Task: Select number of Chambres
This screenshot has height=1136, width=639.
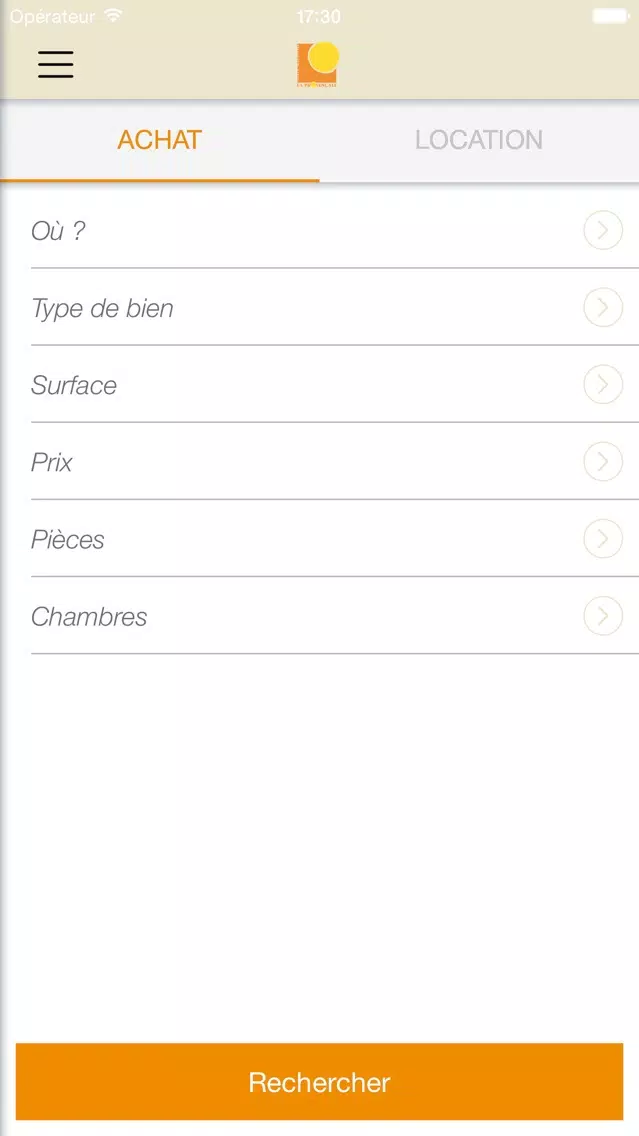Action: [x=335, y=616]
